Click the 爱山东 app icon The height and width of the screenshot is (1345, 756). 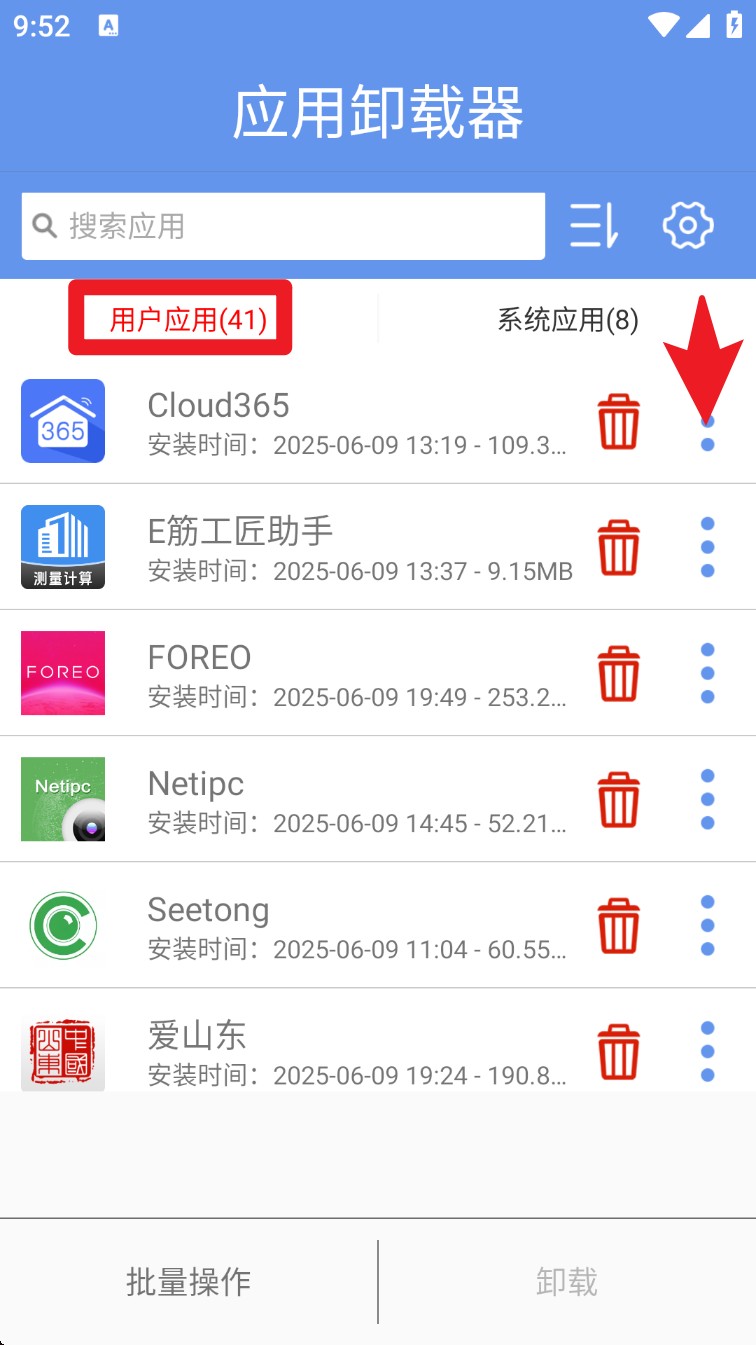pos(63,1050)
